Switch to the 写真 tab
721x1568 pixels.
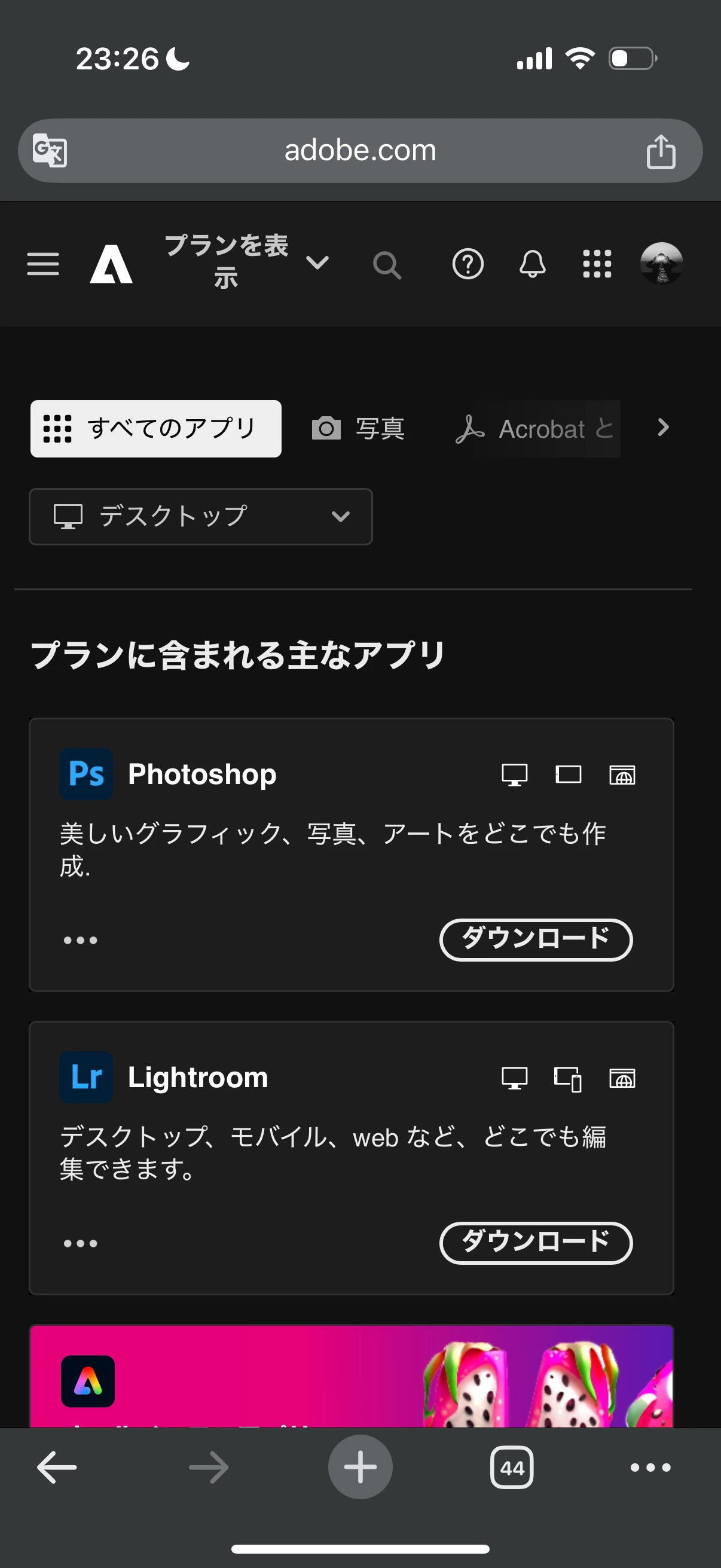359,429
